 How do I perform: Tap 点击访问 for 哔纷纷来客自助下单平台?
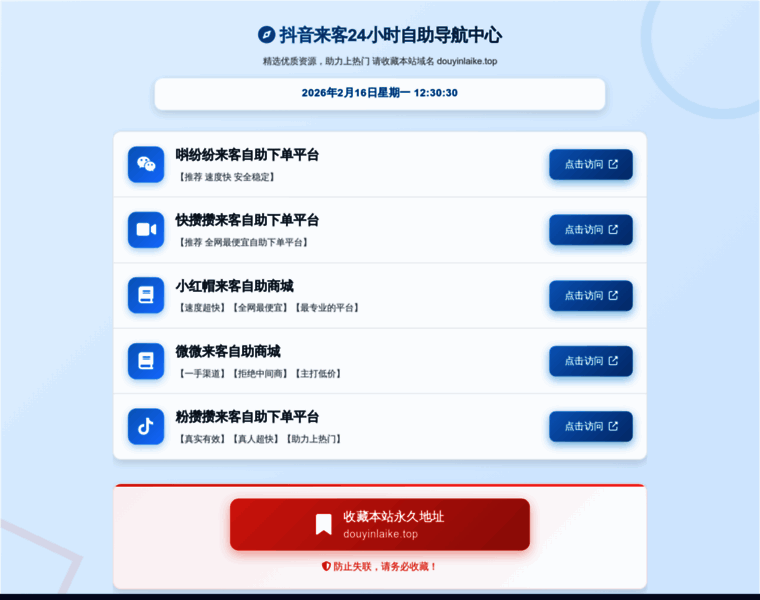click(x=590, y=164)
